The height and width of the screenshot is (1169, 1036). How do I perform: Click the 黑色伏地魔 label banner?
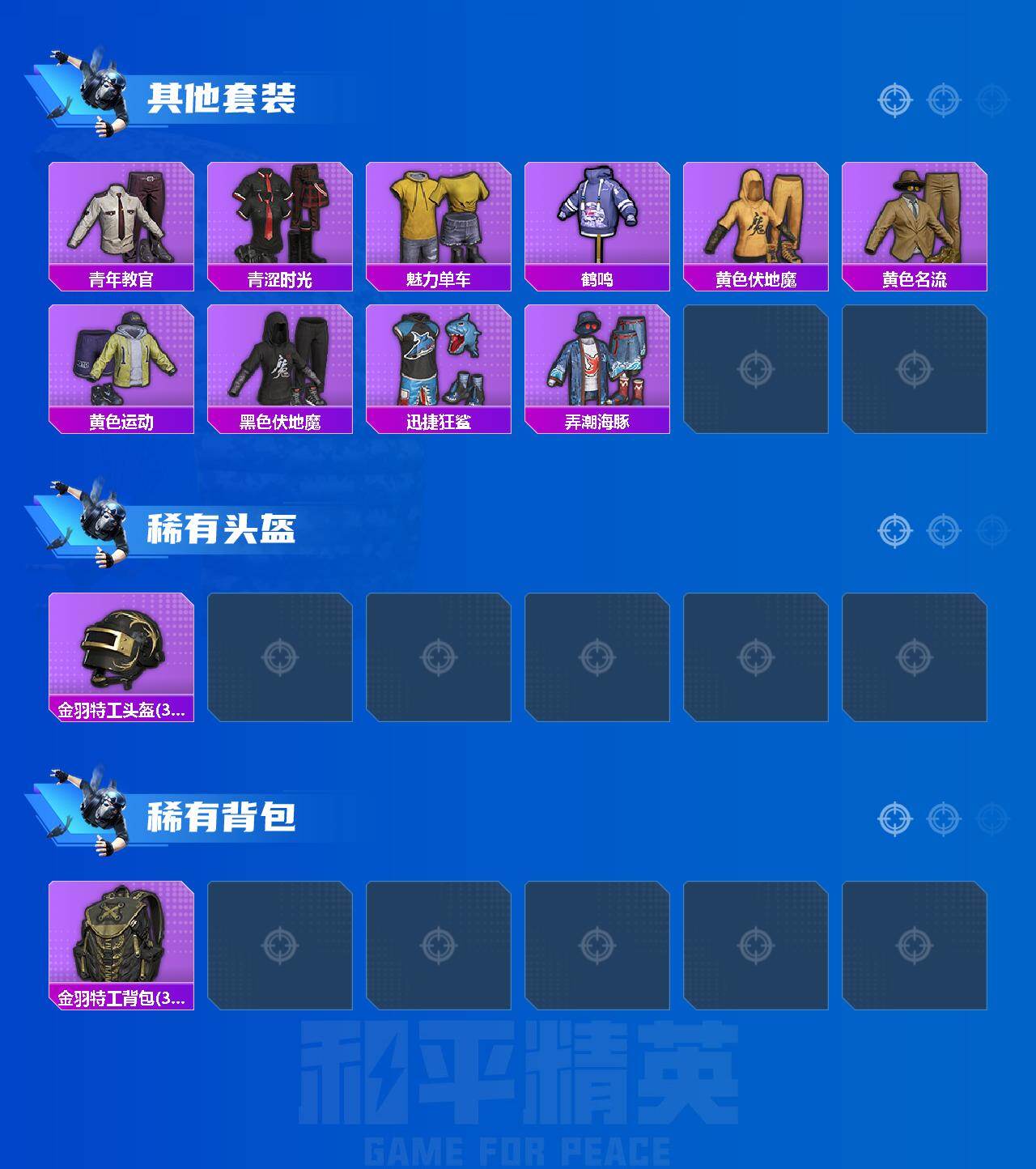point(279,423)
